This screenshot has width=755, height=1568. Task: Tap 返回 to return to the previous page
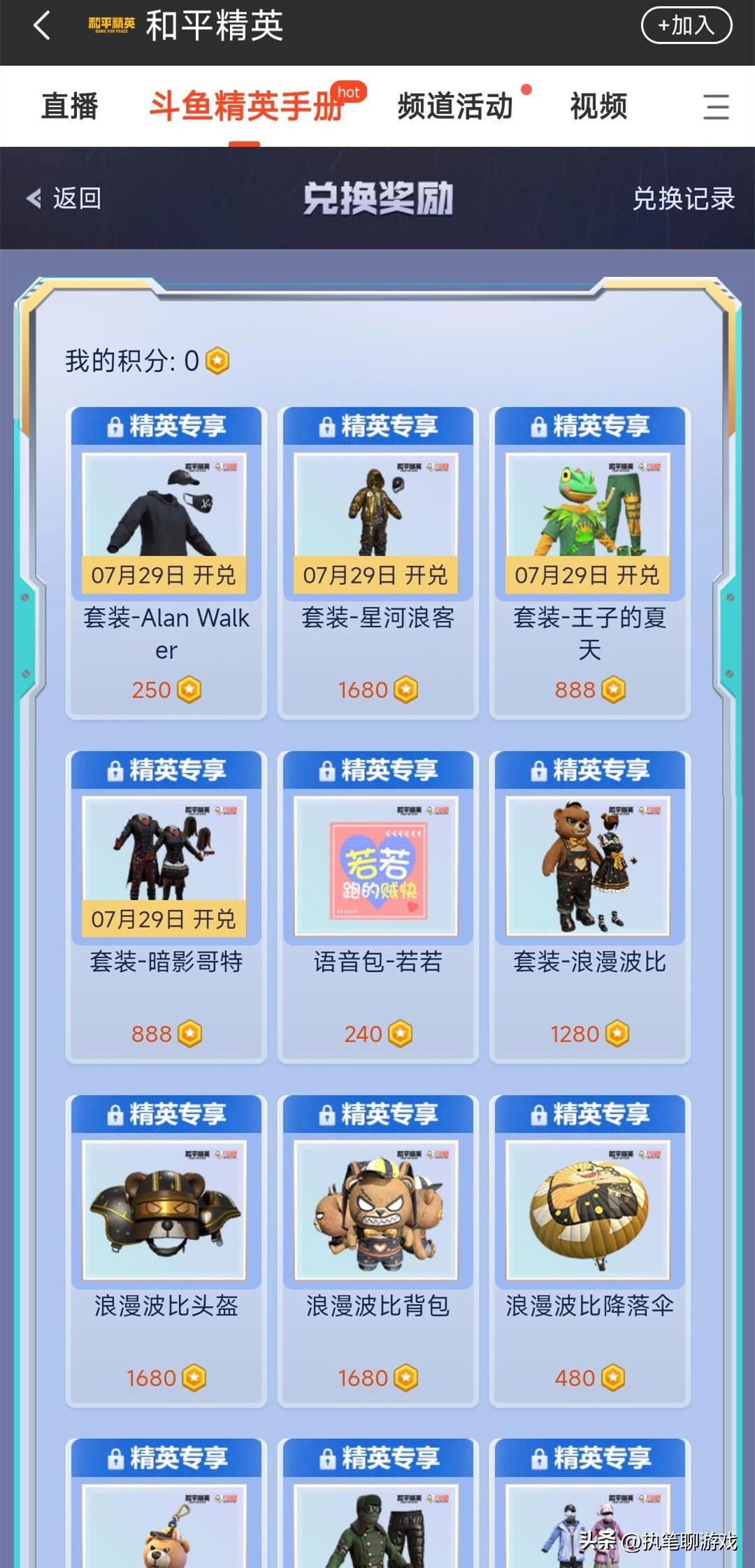(x=65, y=199)
